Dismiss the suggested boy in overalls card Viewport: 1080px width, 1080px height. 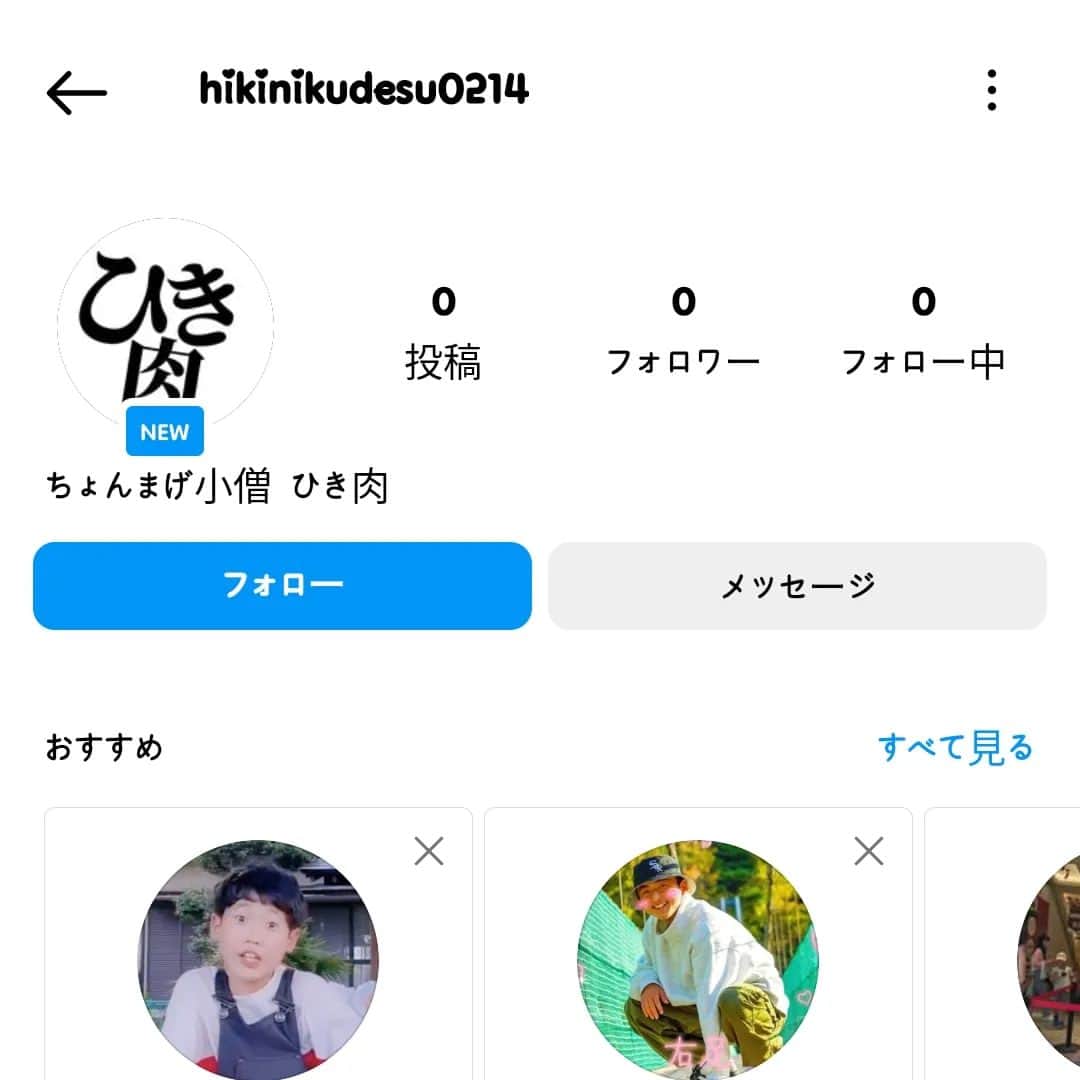[x=429, y=851]
